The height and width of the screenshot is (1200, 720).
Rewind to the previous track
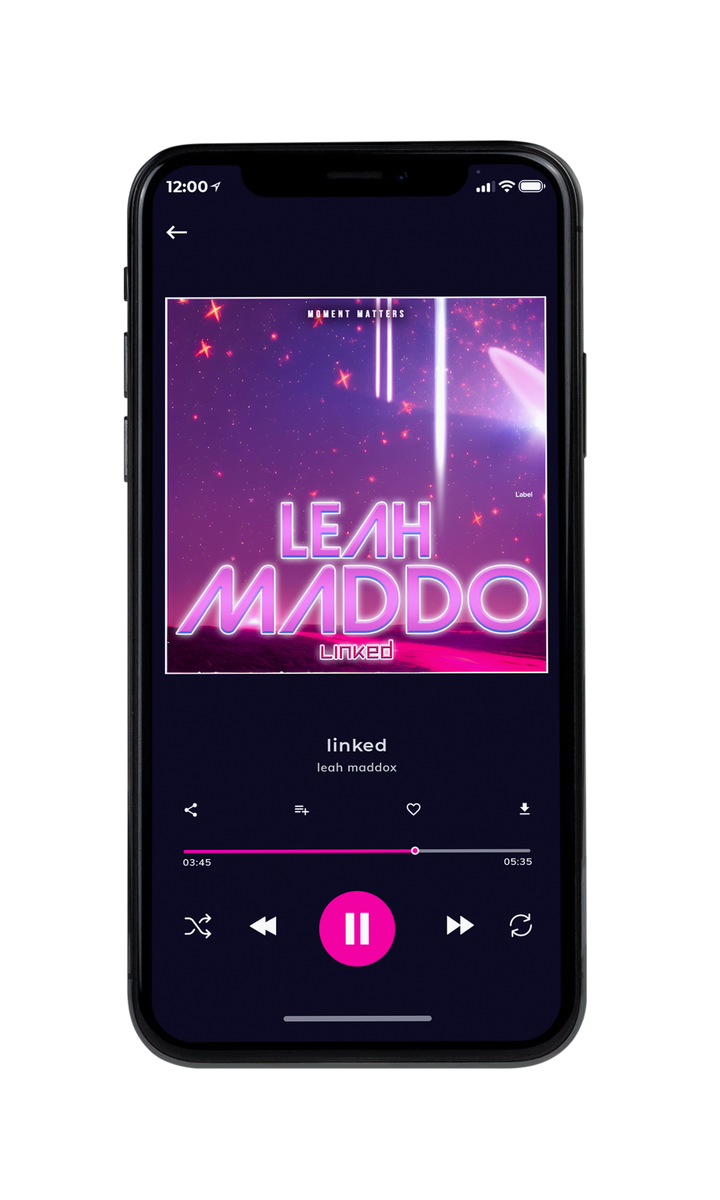click(263, 927)
